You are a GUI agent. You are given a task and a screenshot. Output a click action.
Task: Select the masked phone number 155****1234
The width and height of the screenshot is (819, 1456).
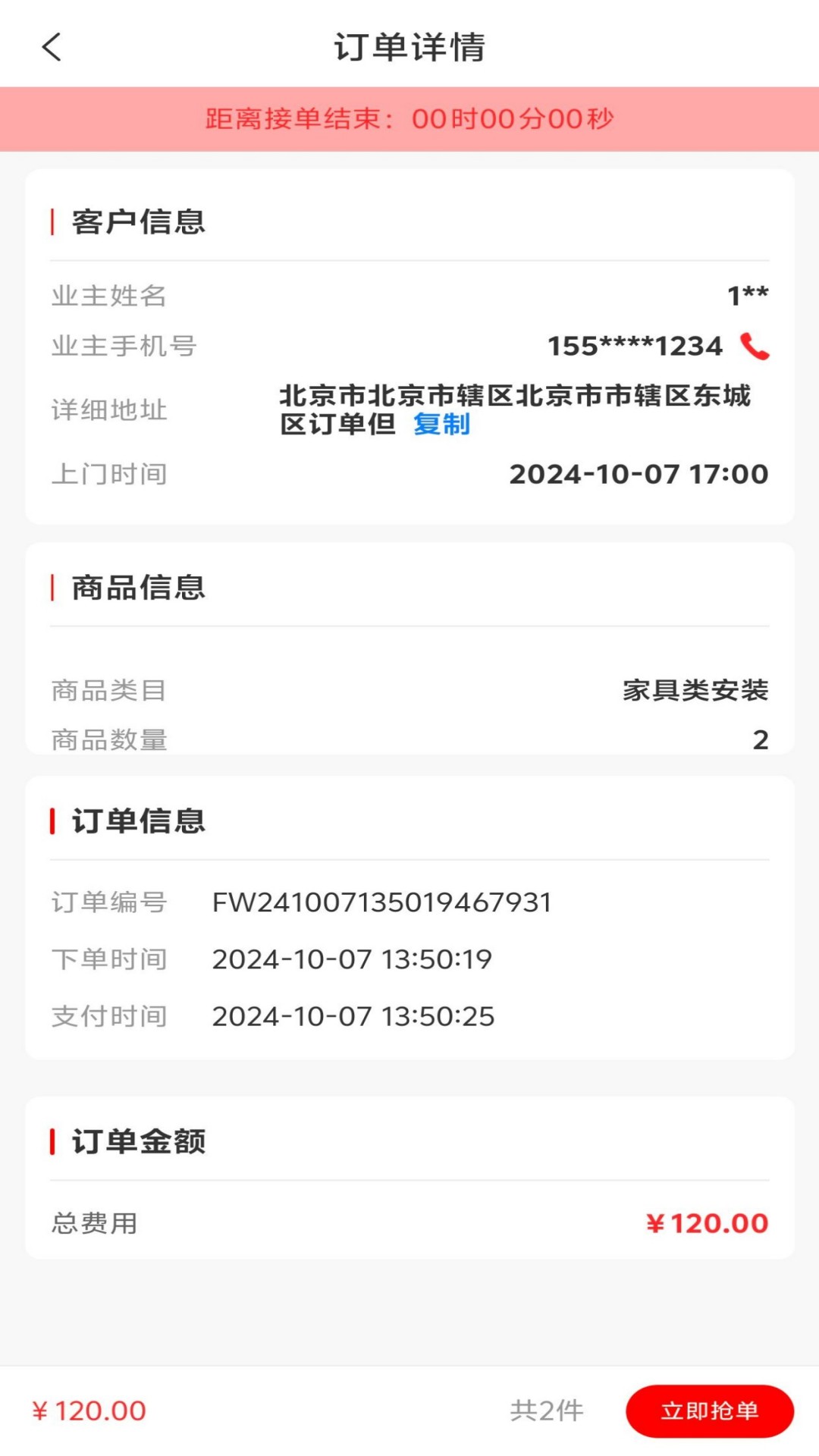634,347
